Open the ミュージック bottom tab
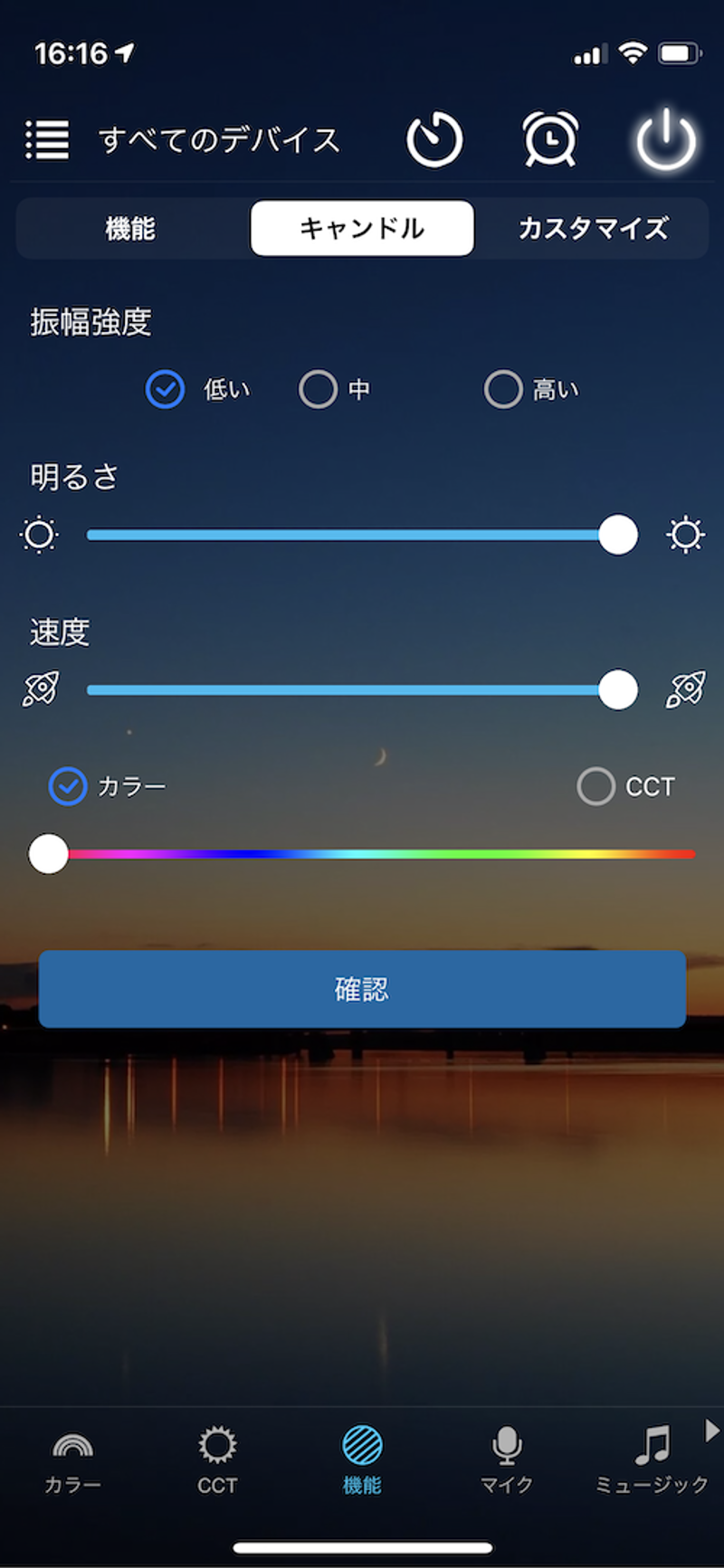724x1568 pixels. click(x=652, y=1460)
